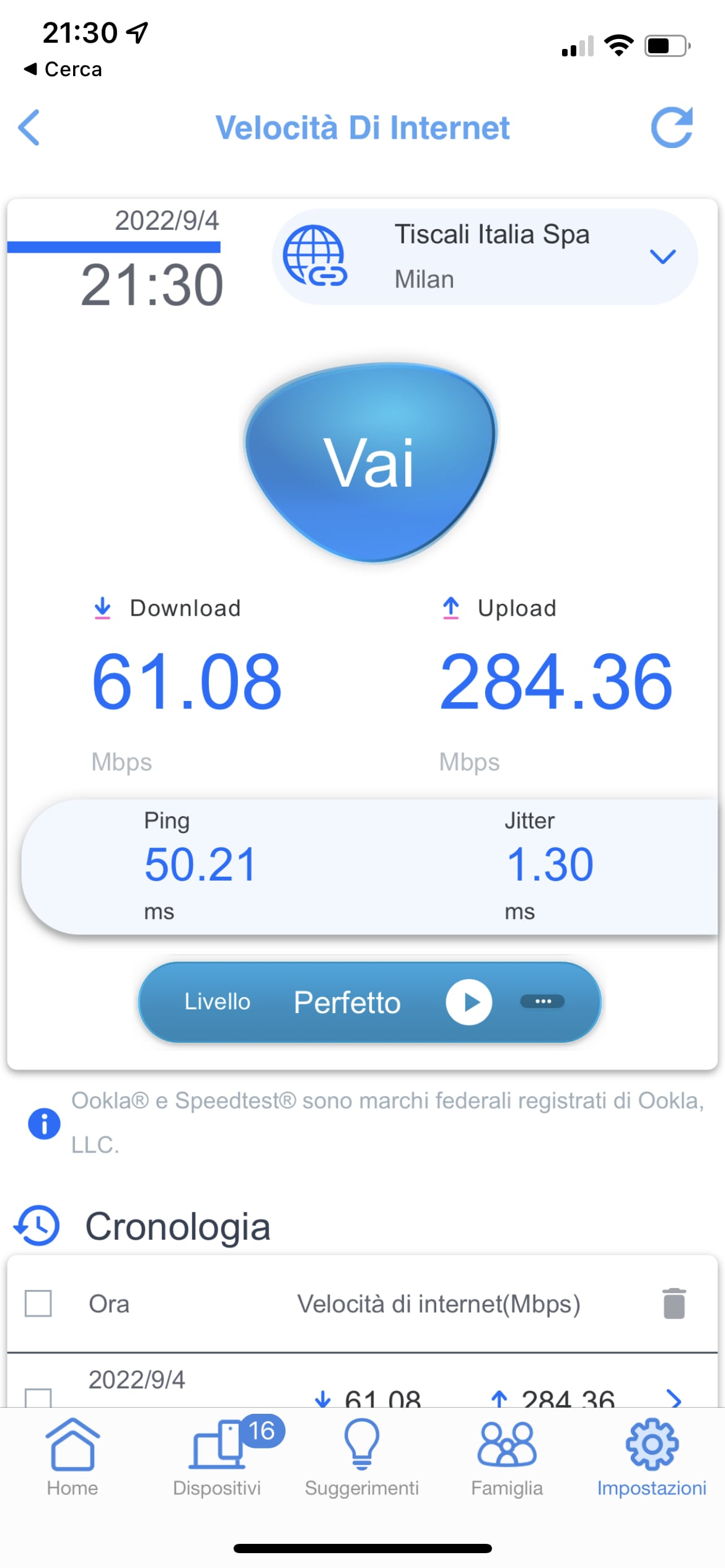
Task: Select all history entries checkbox
Action: (38, 1304)
